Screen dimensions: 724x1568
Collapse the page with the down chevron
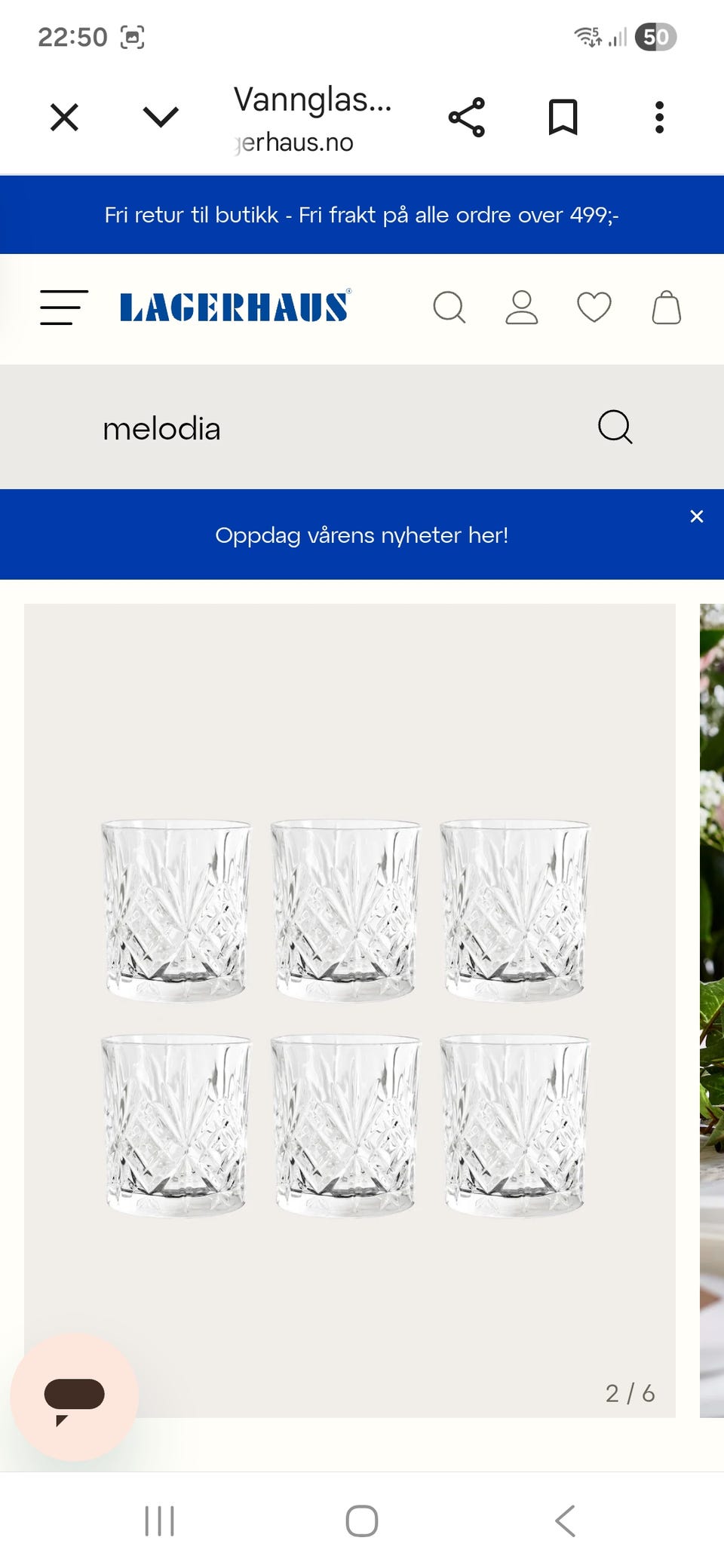point(160,116)
